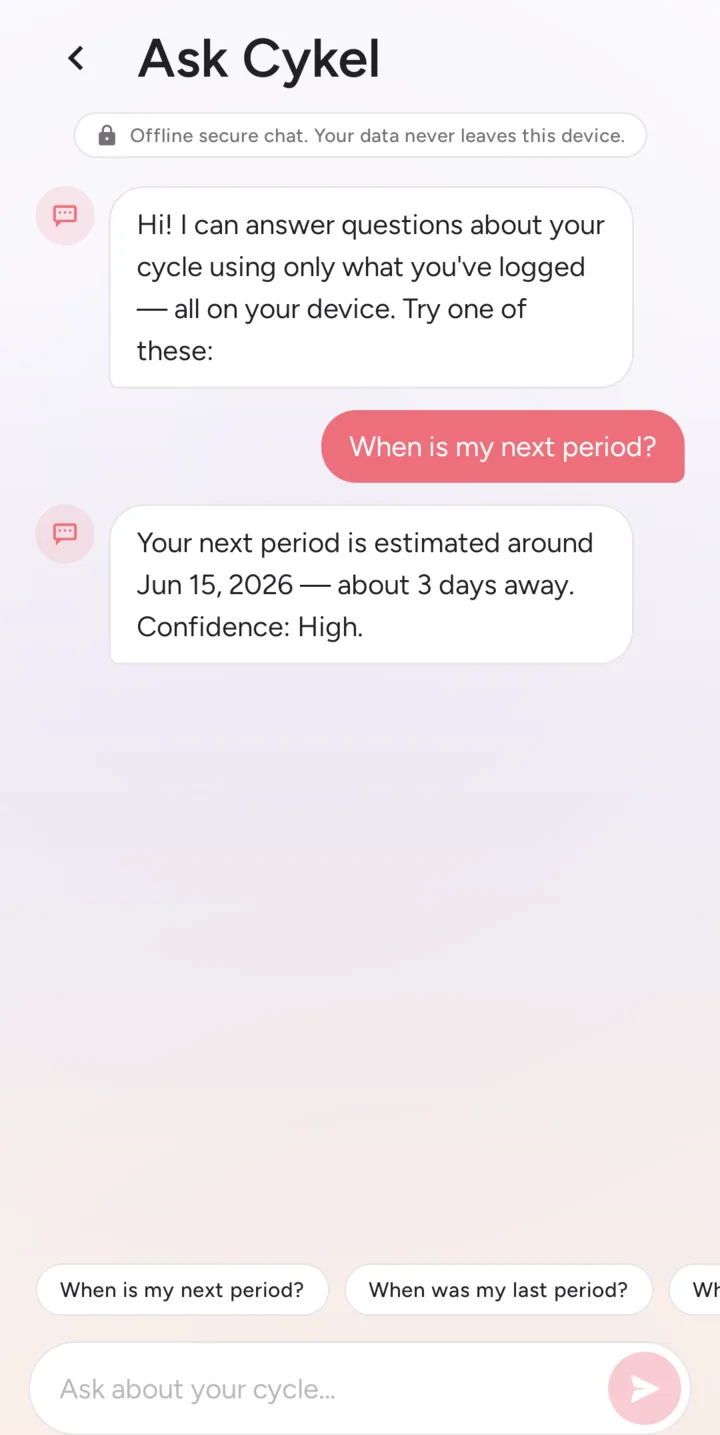
Task: Go back from Ask Cykel
Action: [x=76, y=59]
